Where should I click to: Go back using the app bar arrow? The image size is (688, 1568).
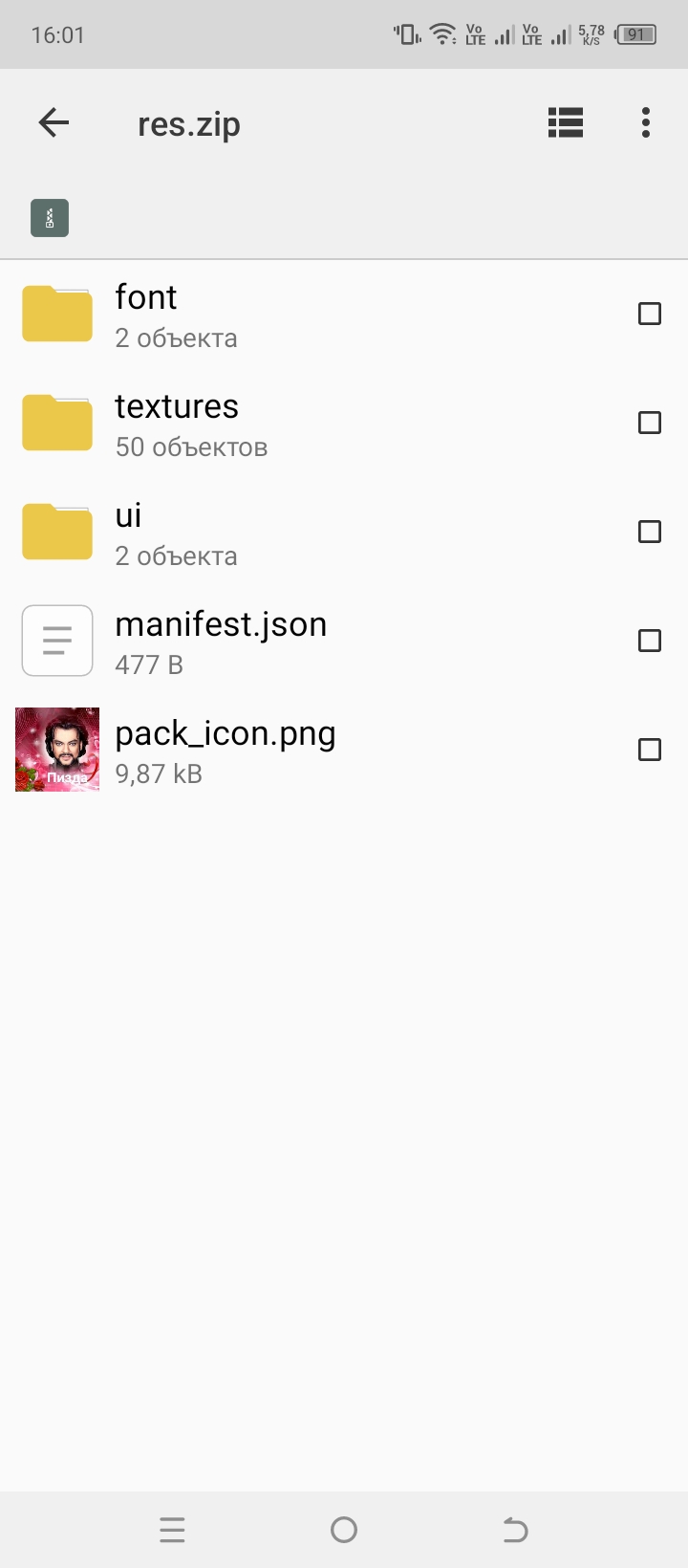(54, 122)
